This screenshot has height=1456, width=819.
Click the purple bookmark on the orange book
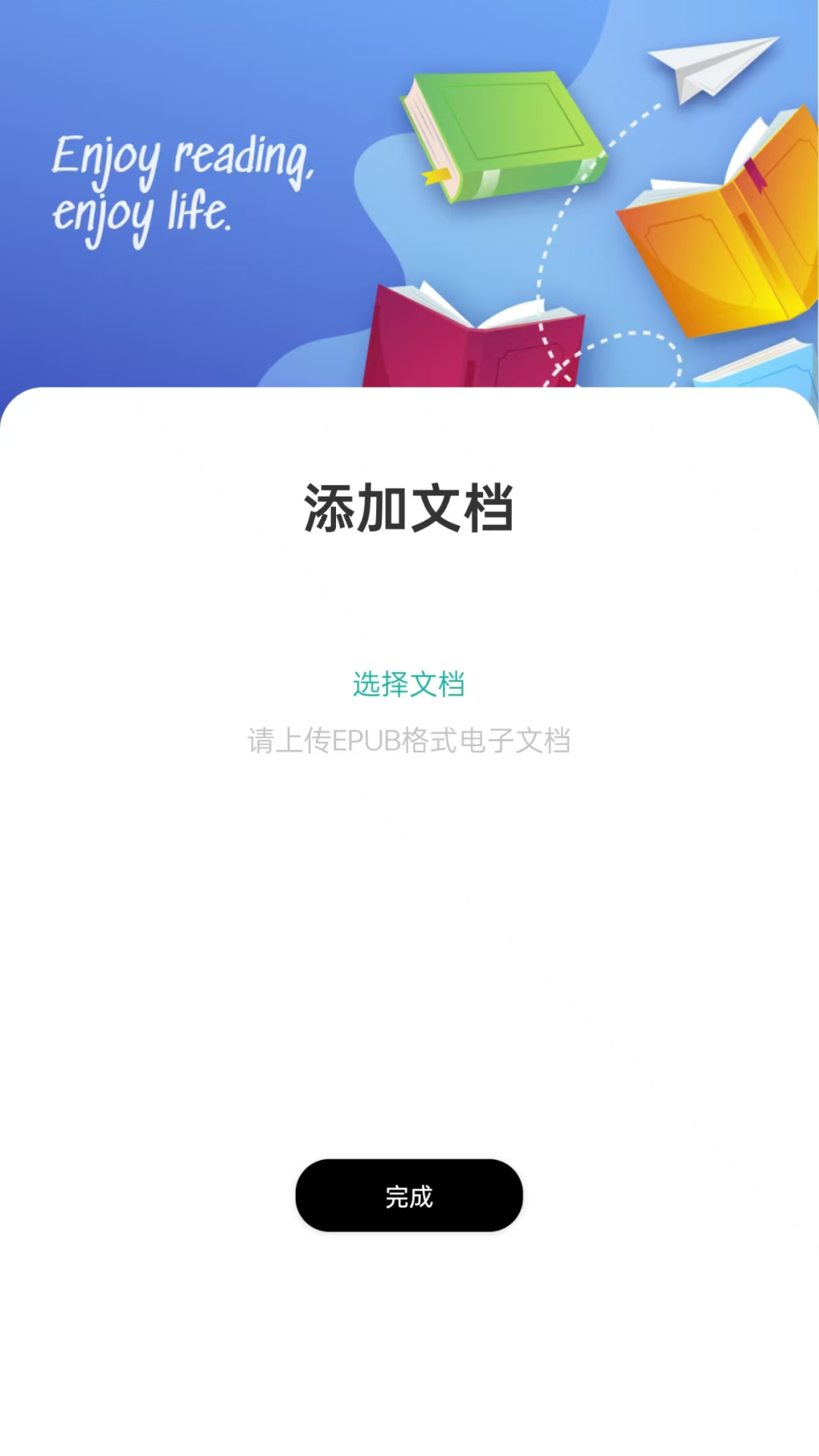pos(756,176)
